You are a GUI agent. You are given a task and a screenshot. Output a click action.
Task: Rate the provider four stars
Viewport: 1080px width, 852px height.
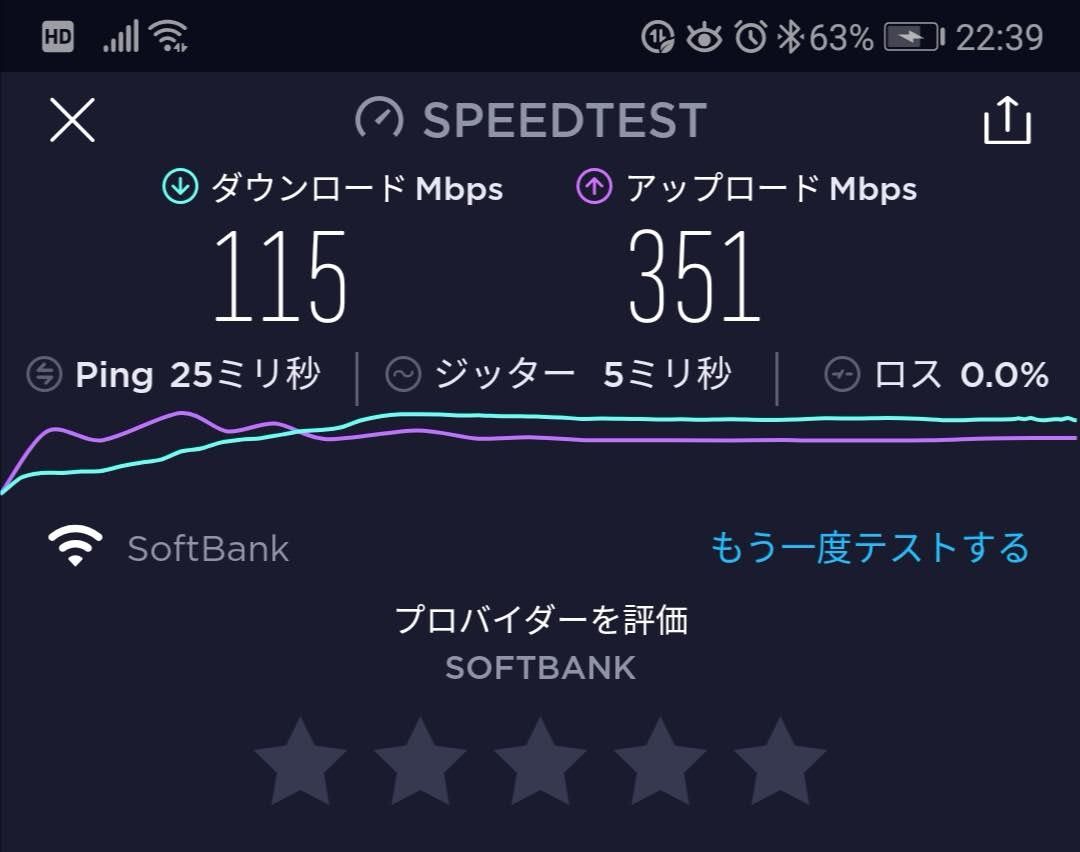tap(660, 762)
